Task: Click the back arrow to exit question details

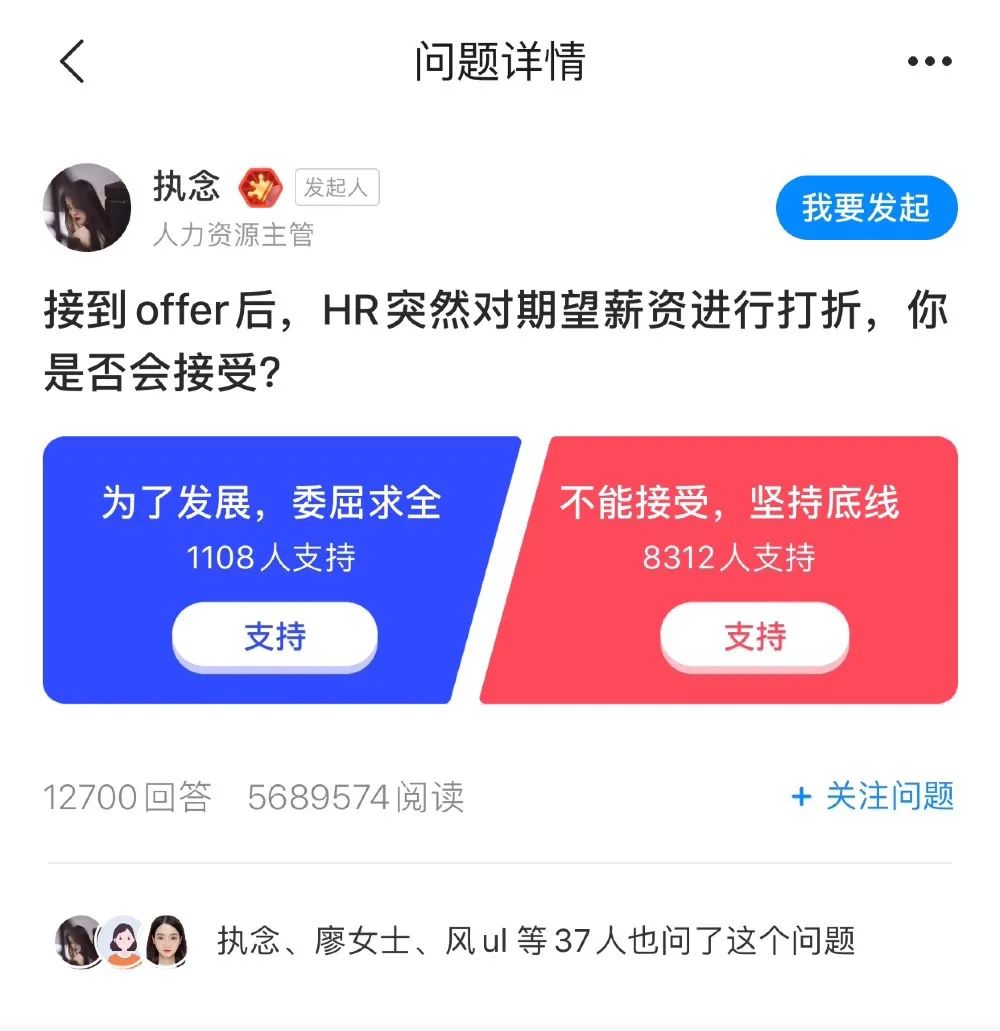Action: click(70, 61)
